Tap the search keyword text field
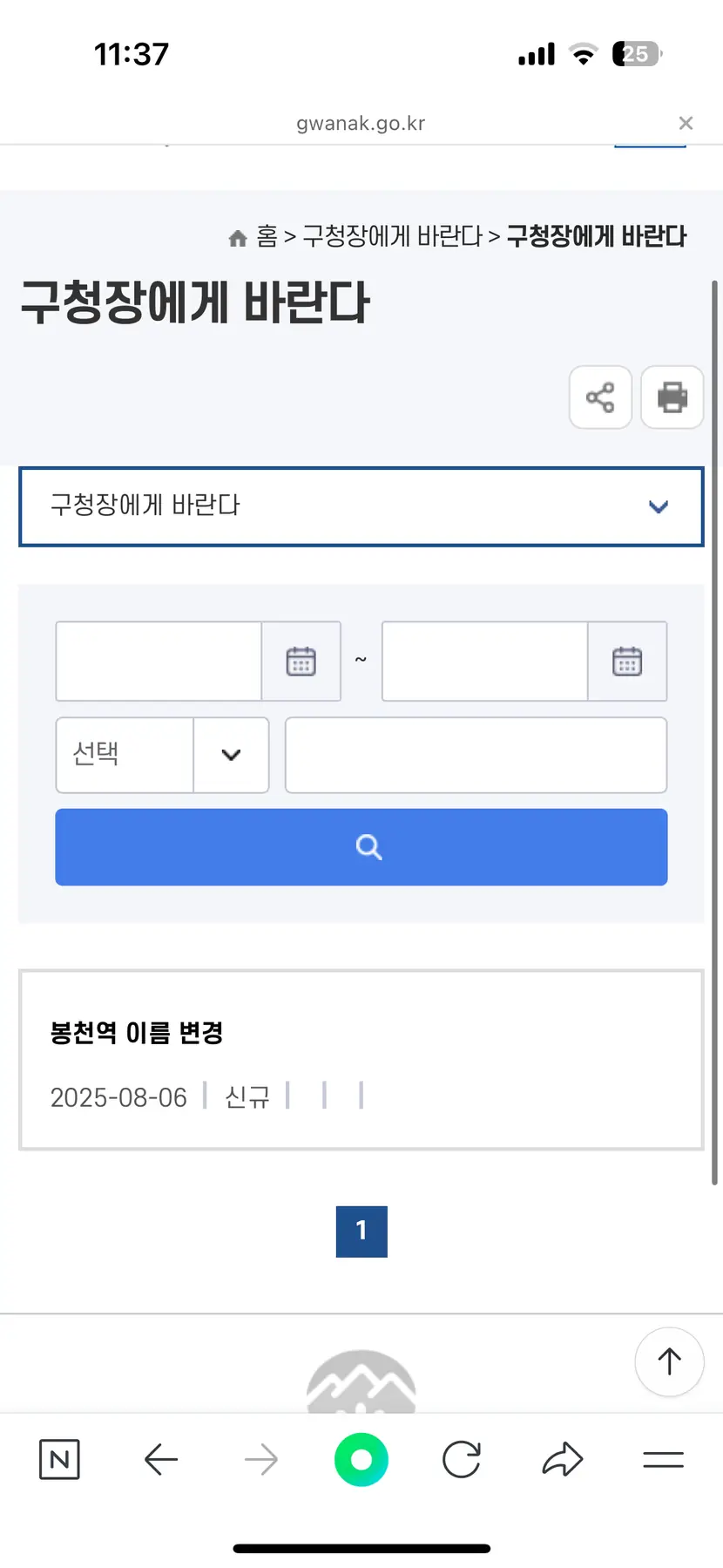This screenshot has height=1568, width=723. pyautogui.click(x=476, y=755)
